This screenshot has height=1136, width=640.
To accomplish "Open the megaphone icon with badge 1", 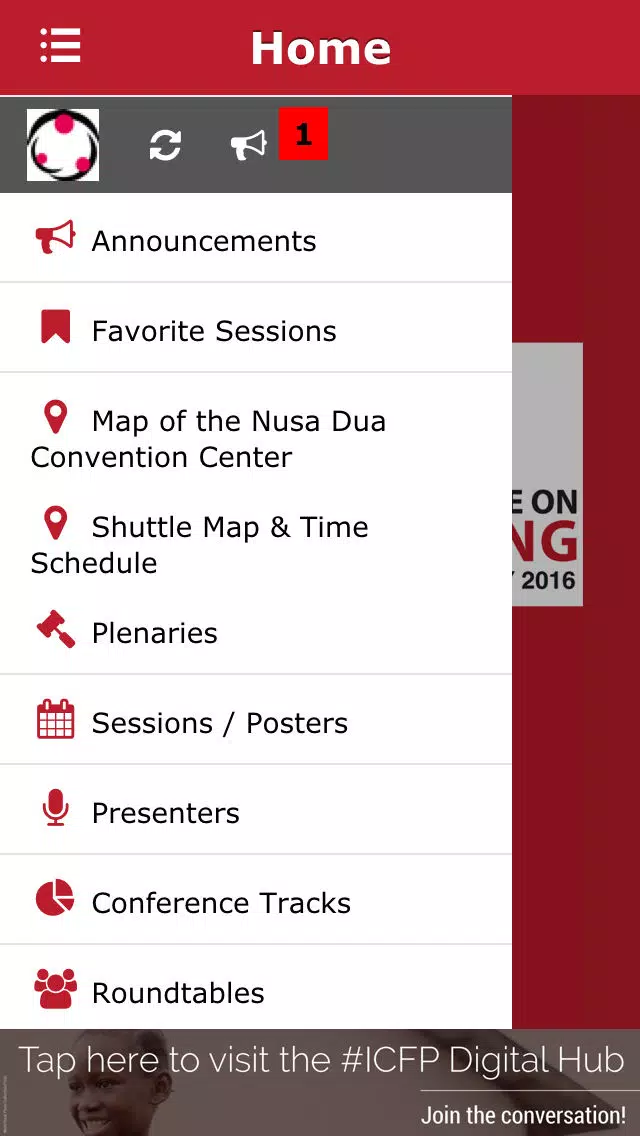I will [249, 145].
